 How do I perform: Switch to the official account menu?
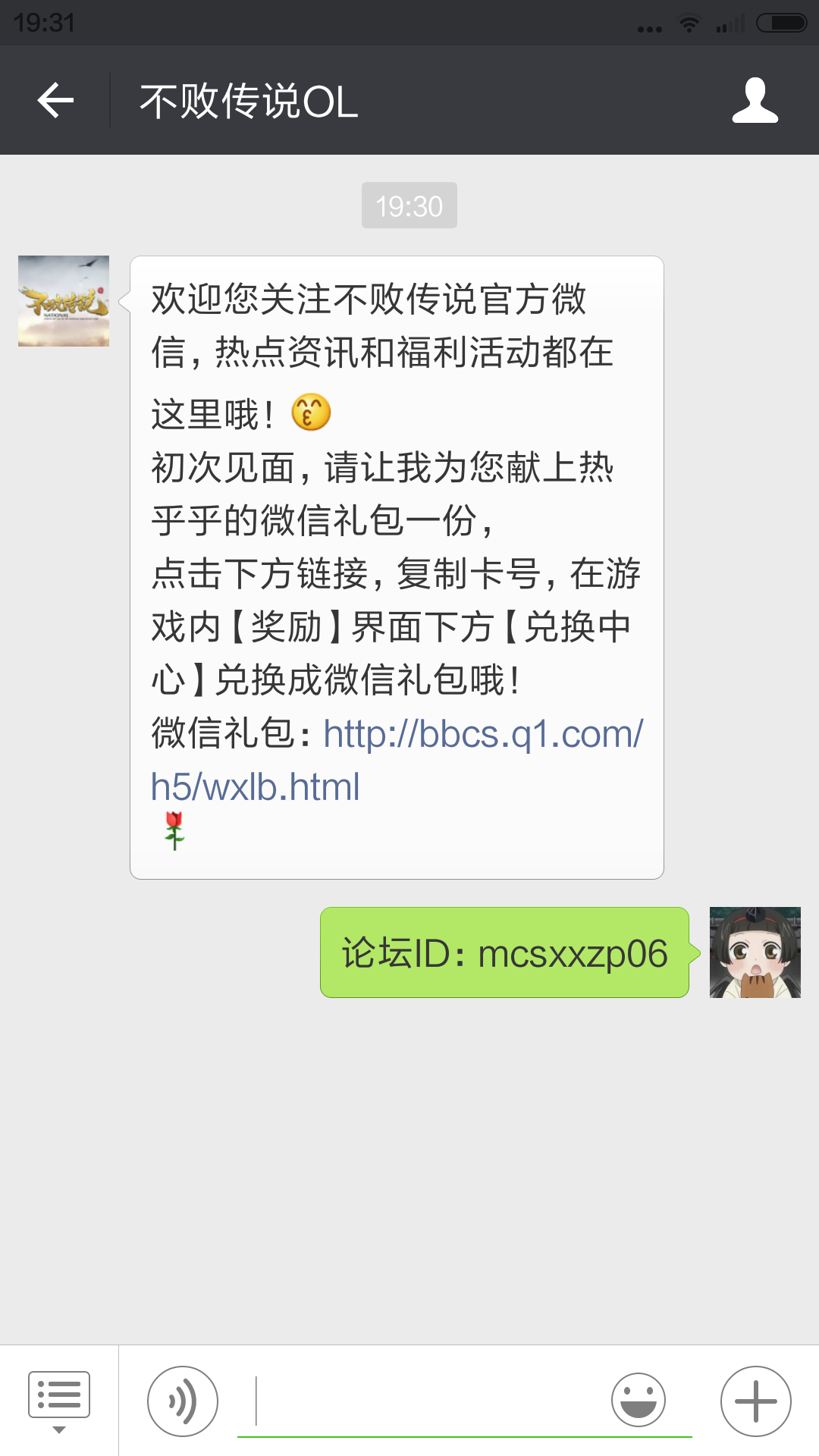[59, 1401]
